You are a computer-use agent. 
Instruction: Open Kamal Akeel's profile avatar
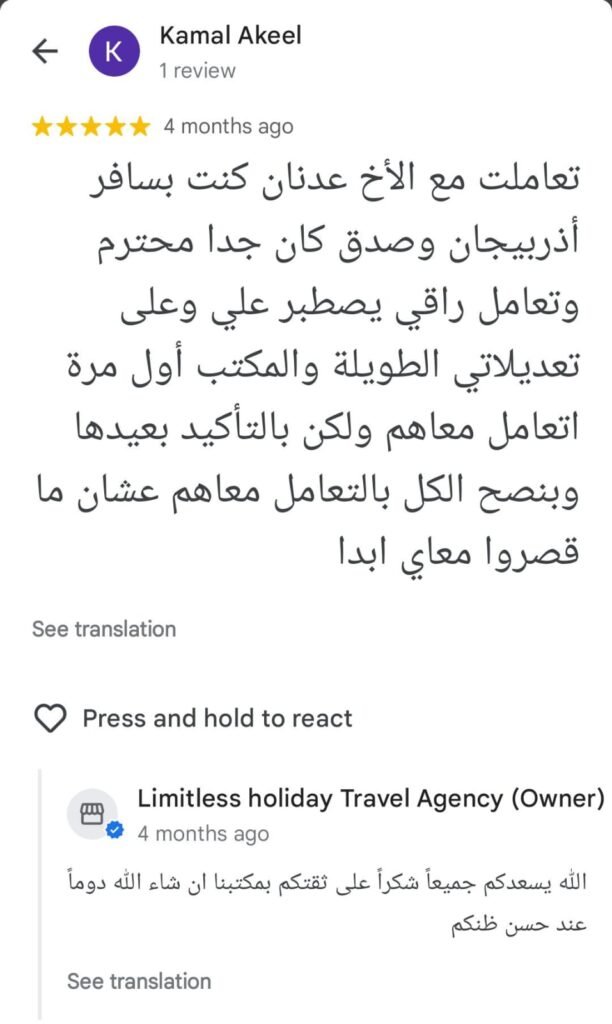point(114,52)
